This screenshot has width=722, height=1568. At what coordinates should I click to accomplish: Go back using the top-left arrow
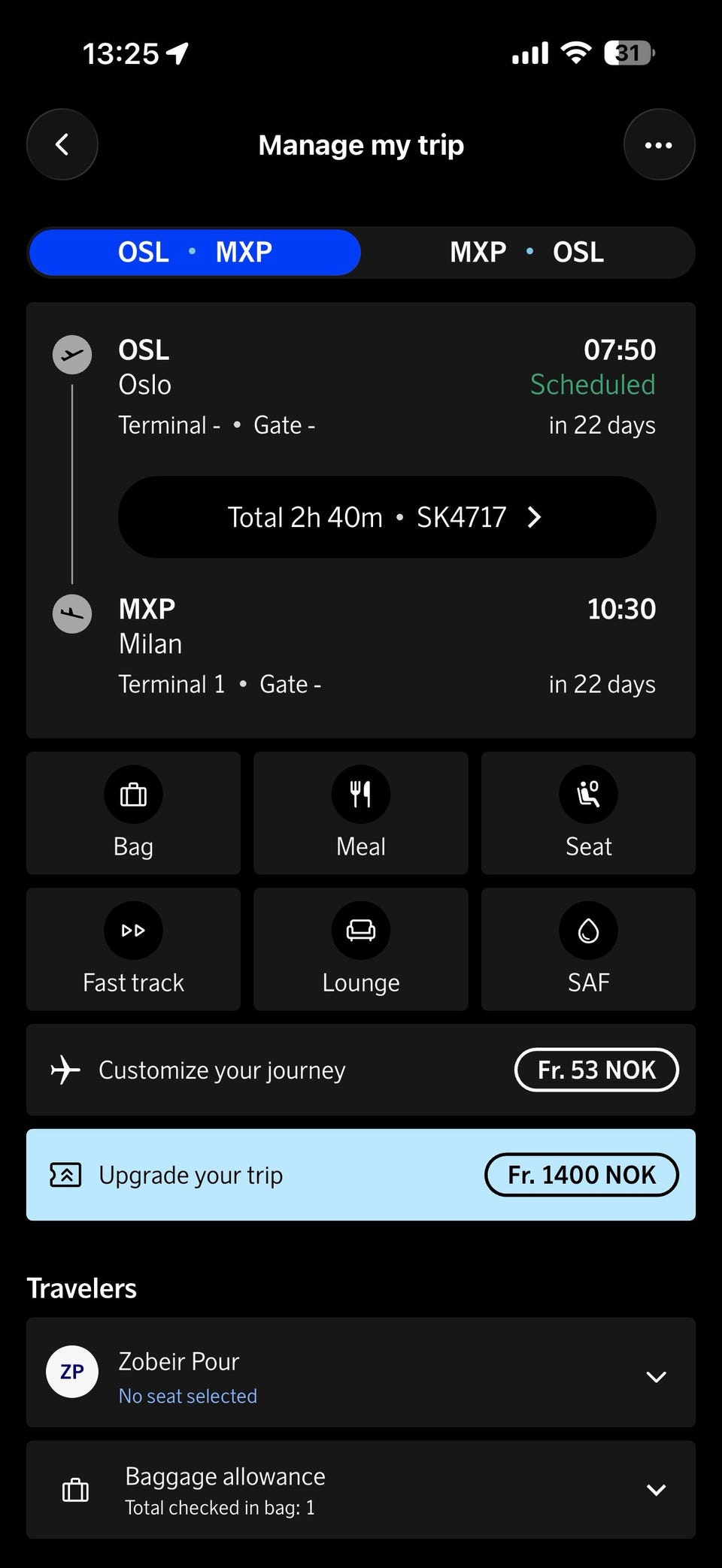point(62,144)
